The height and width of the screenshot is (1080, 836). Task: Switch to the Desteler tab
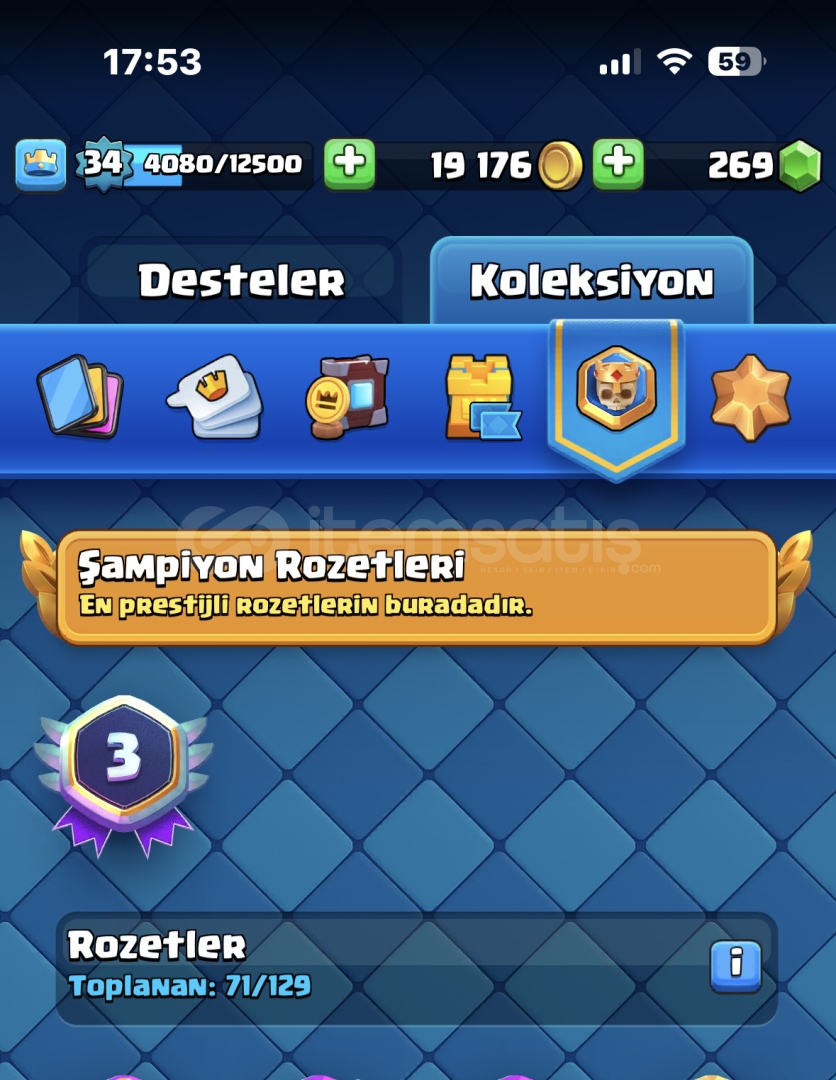(241, 281)
